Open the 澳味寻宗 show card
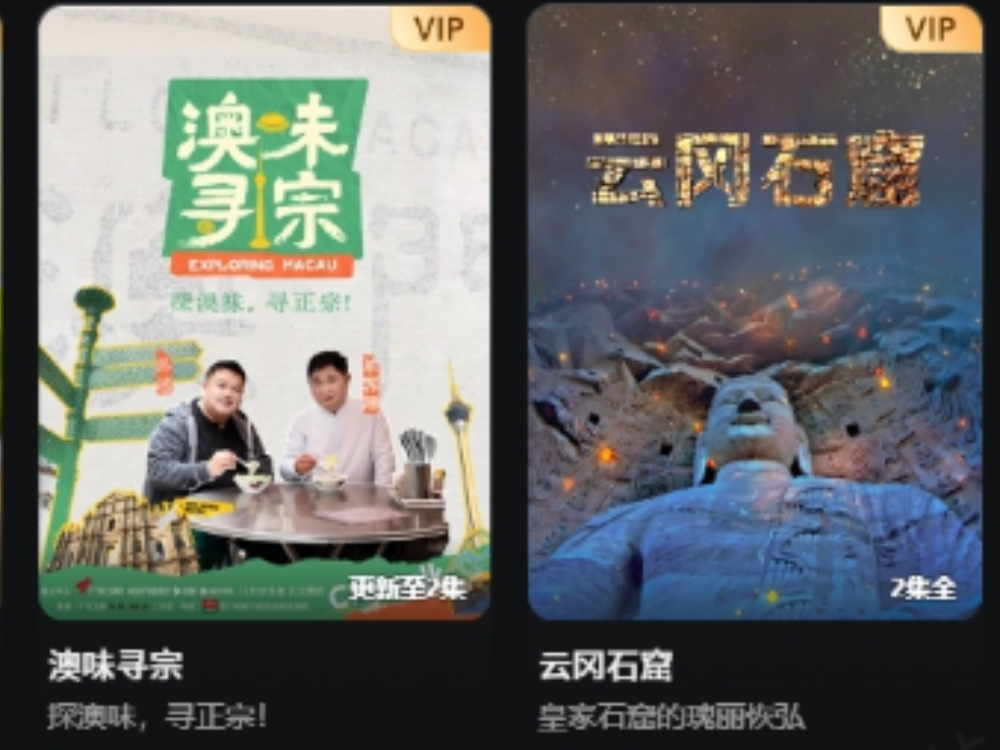Viewport: 1000px width, 750px height. tap(264, 312)
